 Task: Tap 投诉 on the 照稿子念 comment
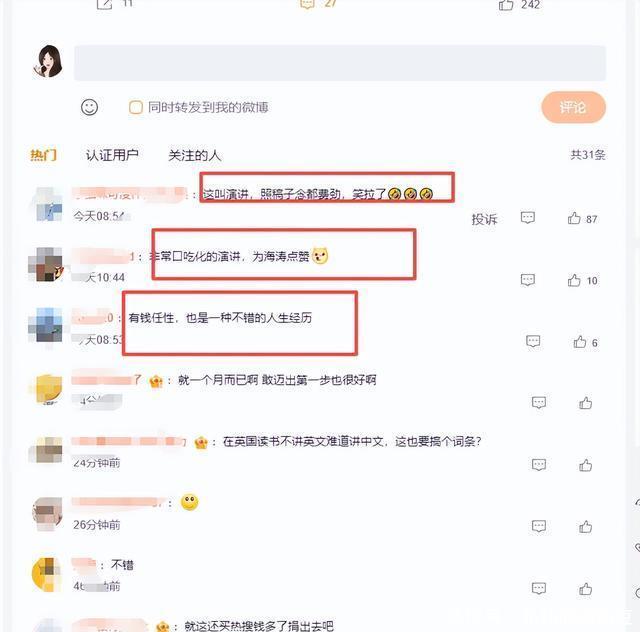click(x=484, y=219)
